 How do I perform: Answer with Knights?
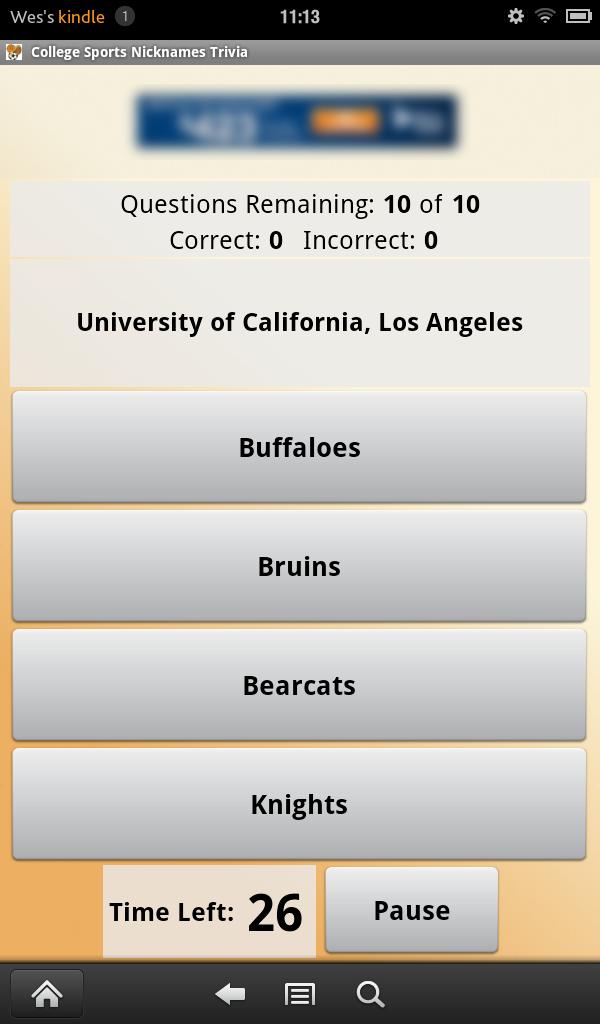coord(299,804)
